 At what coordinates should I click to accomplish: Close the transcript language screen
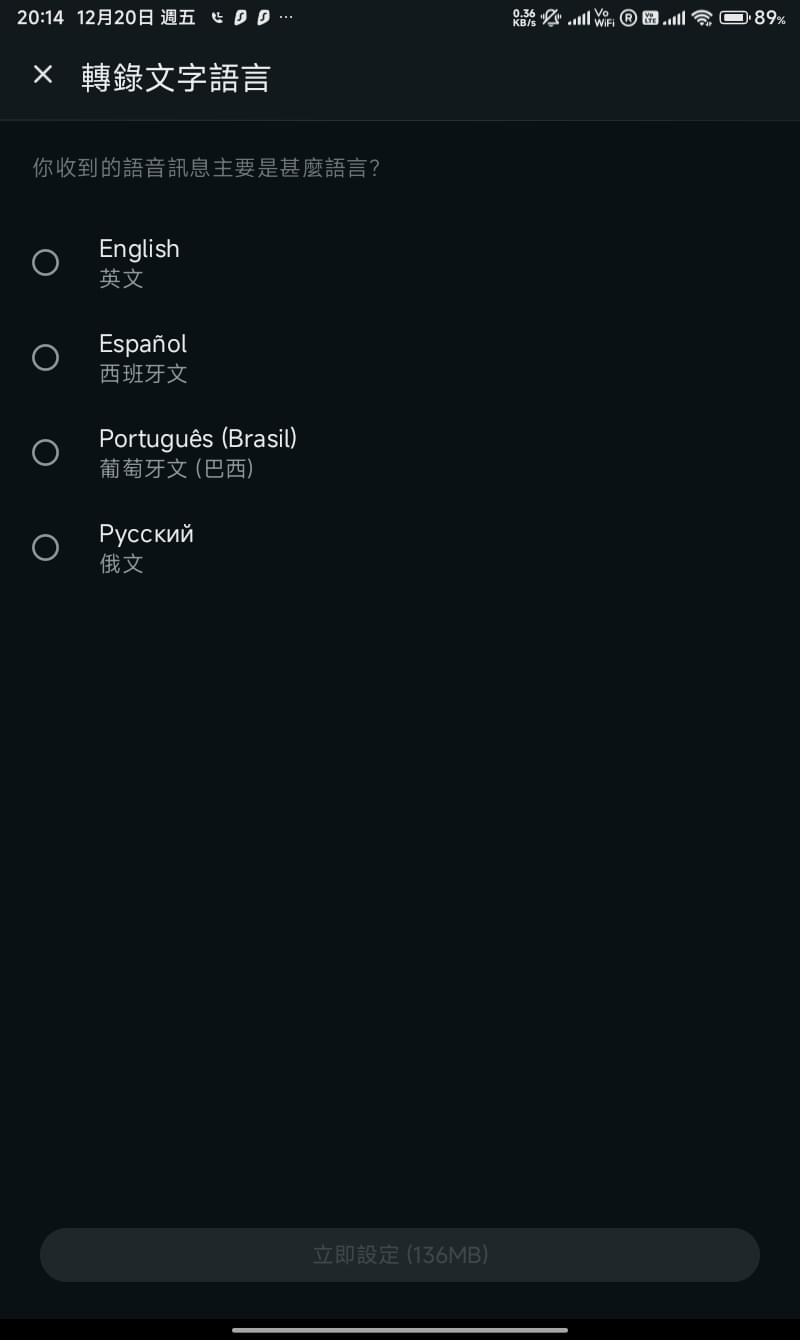[43, 74]
